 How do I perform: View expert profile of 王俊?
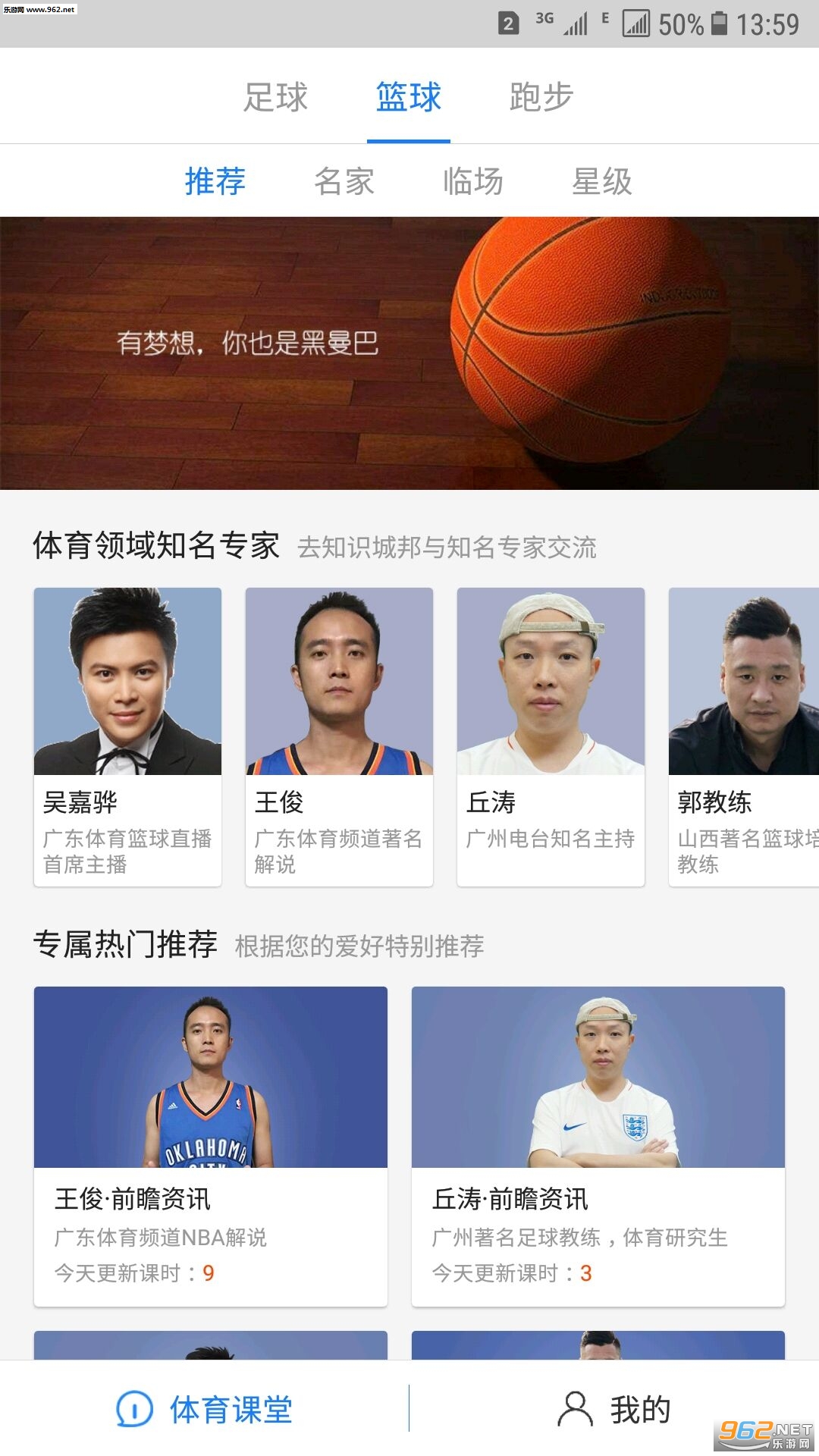(x=339, y=736)
